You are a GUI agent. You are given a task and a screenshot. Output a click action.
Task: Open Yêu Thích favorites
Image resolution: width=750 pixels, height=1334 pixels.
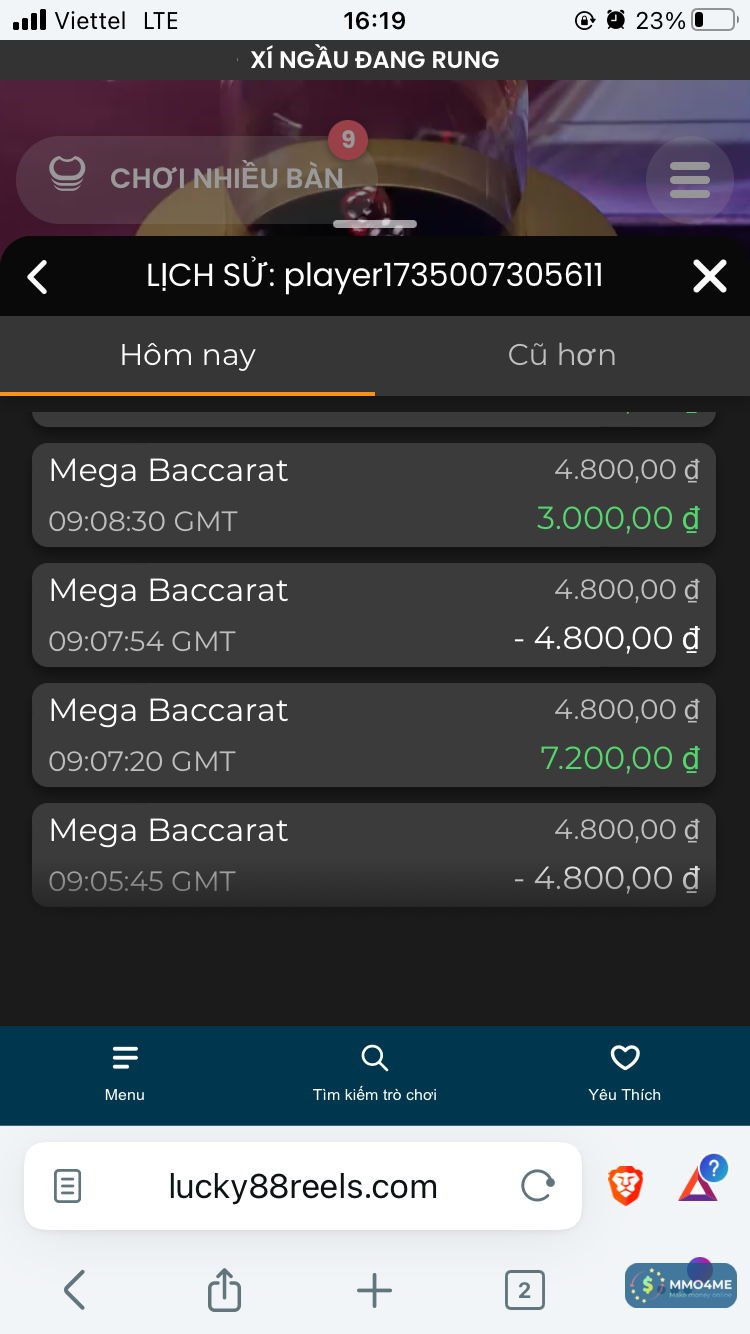(625, 1073)
